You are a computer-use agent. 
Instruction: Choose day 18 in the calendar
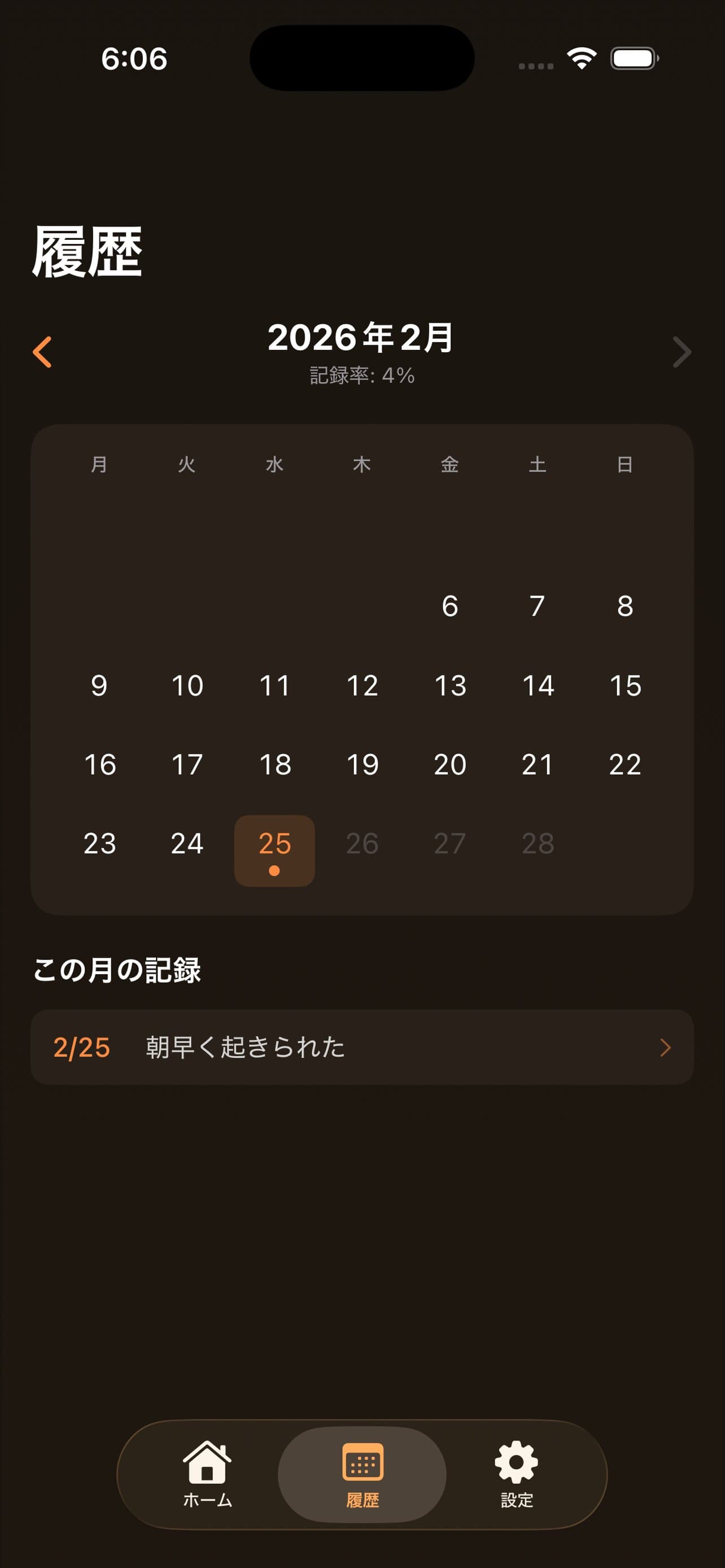click(274, 764)
